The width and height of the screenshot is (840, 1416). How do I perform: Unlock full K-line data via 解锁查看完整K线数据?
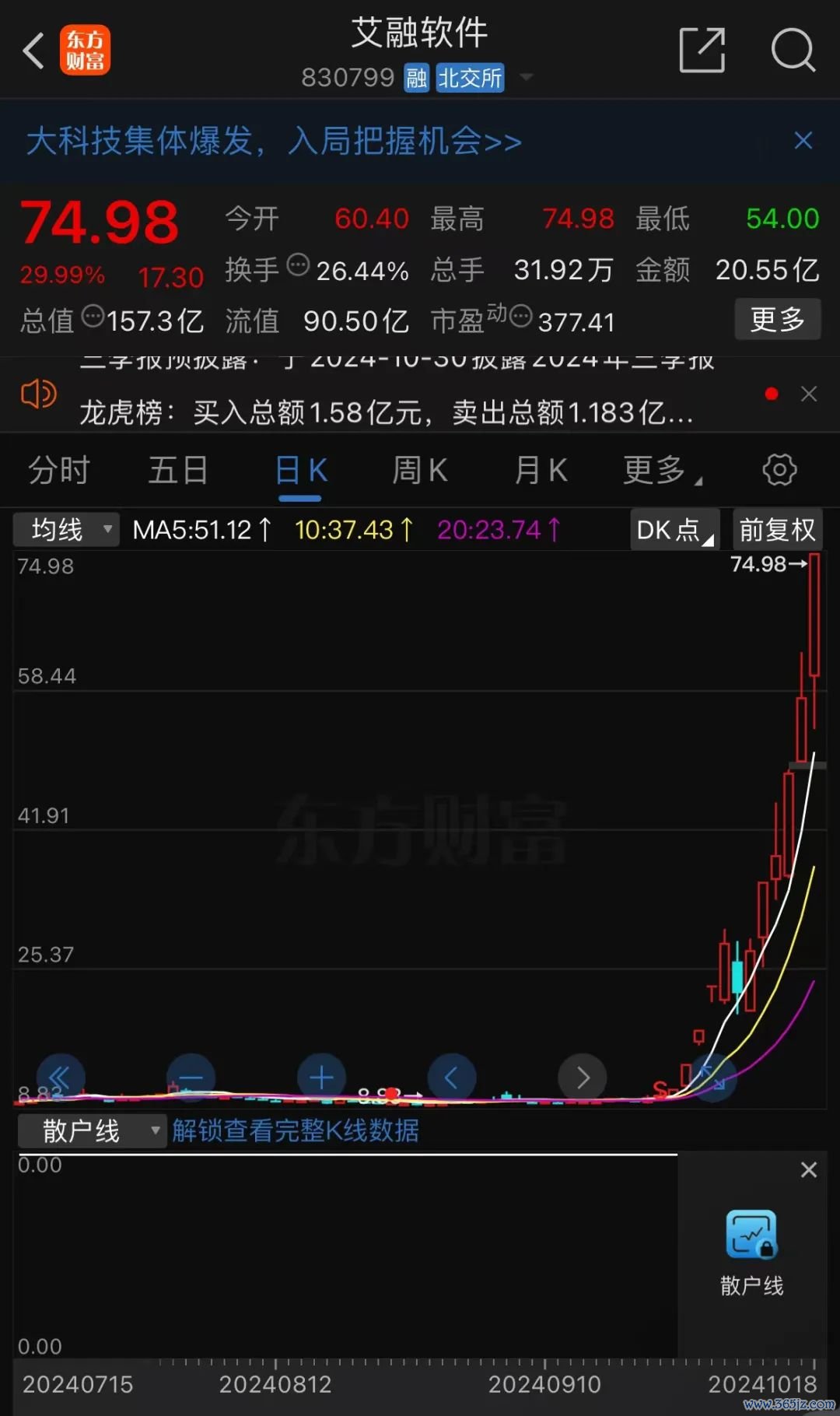tap(296, 1130)
